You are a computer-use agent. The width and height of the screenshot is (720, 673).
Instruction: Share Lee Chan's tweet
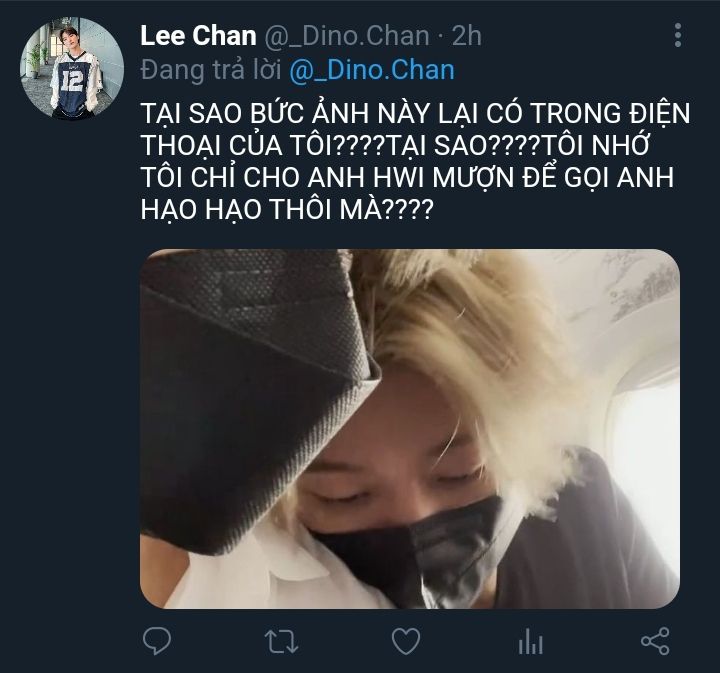tap(654, 641)
